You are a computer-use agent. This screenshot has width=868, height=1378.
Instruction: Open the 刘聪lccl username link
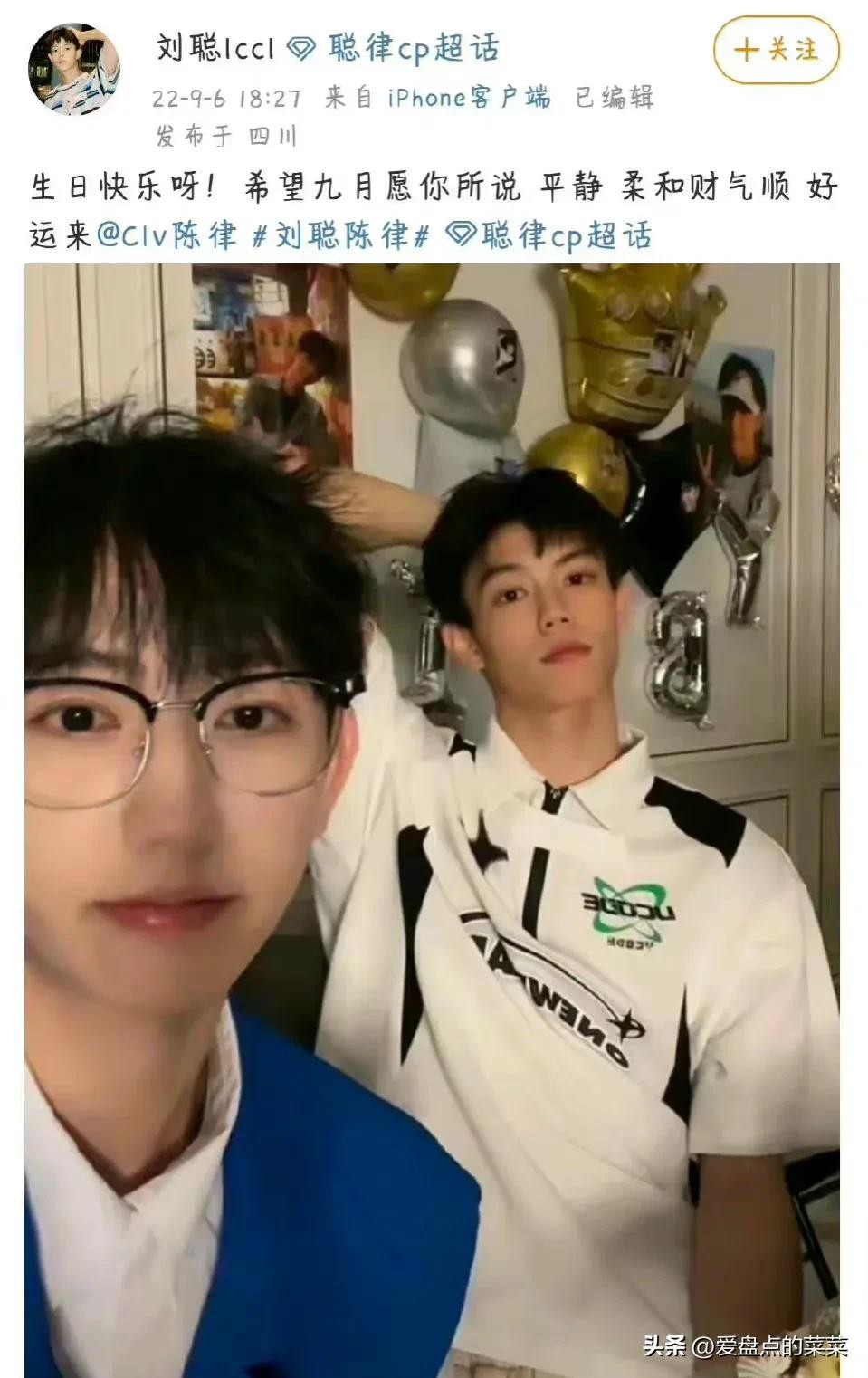(215, 48)
